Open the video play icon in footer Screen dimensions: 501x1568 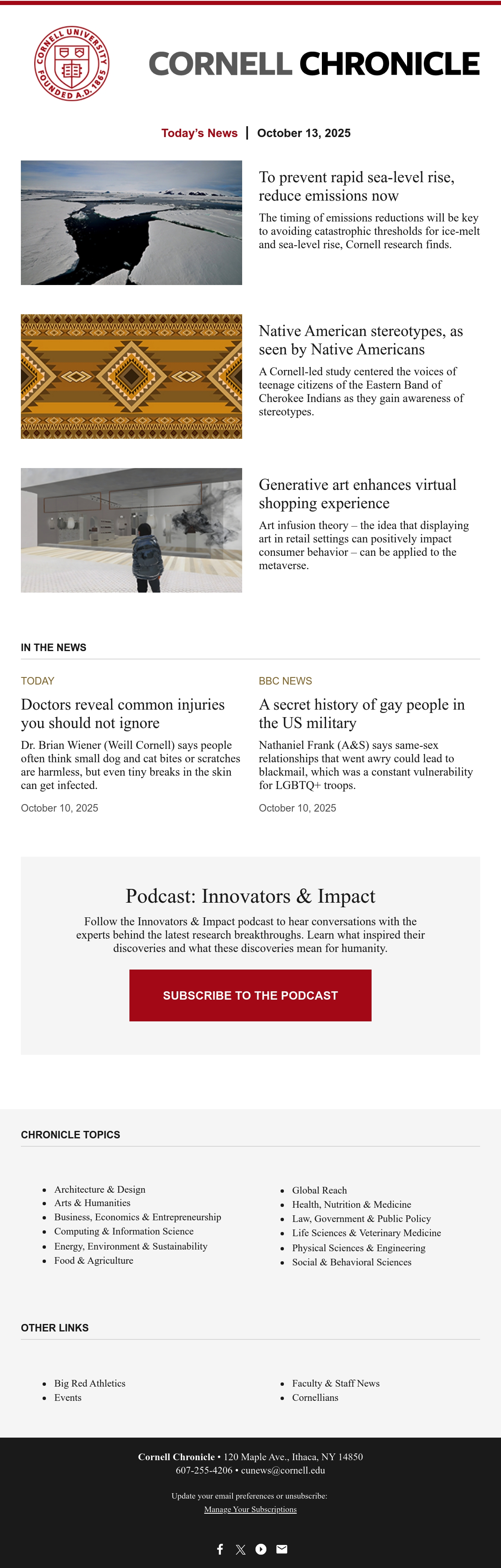point(261,1549)
